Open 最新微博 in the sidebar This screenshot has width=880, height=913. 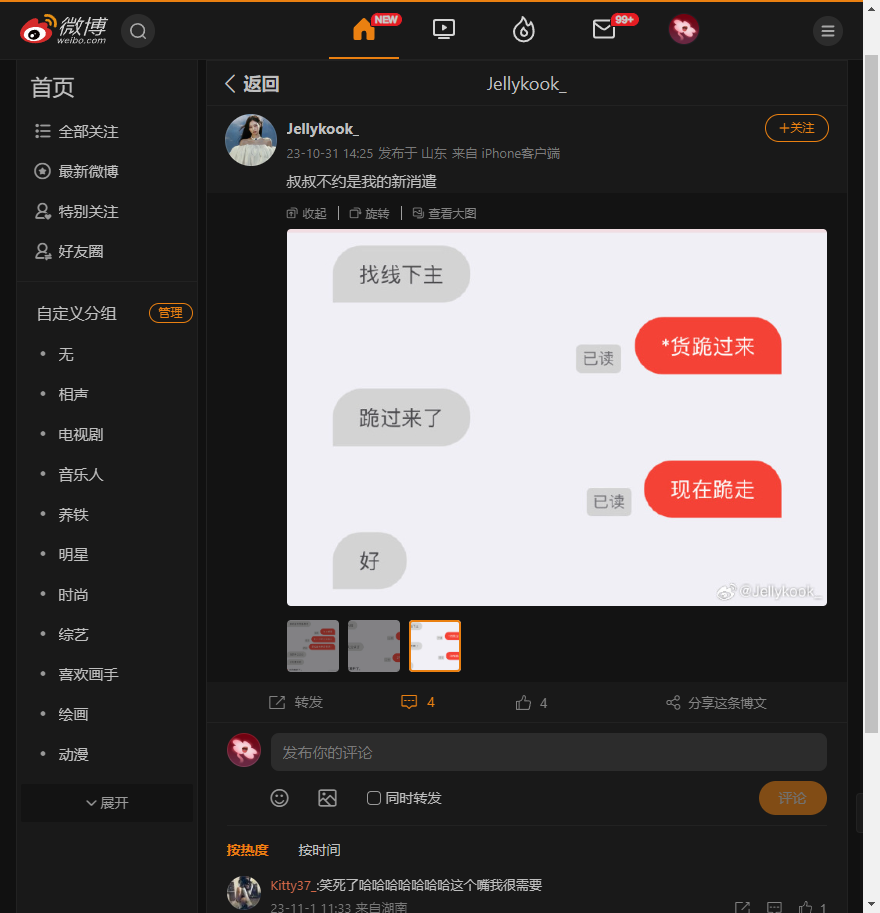tap(88, 171)
